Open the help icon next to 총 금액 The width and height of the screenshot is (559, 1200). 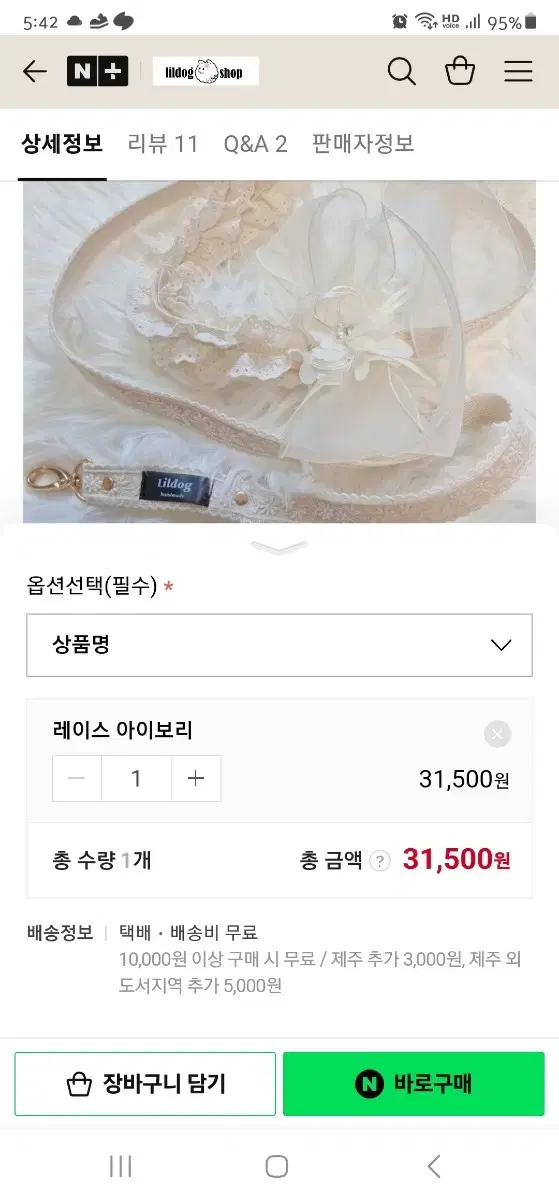point(380,861)
